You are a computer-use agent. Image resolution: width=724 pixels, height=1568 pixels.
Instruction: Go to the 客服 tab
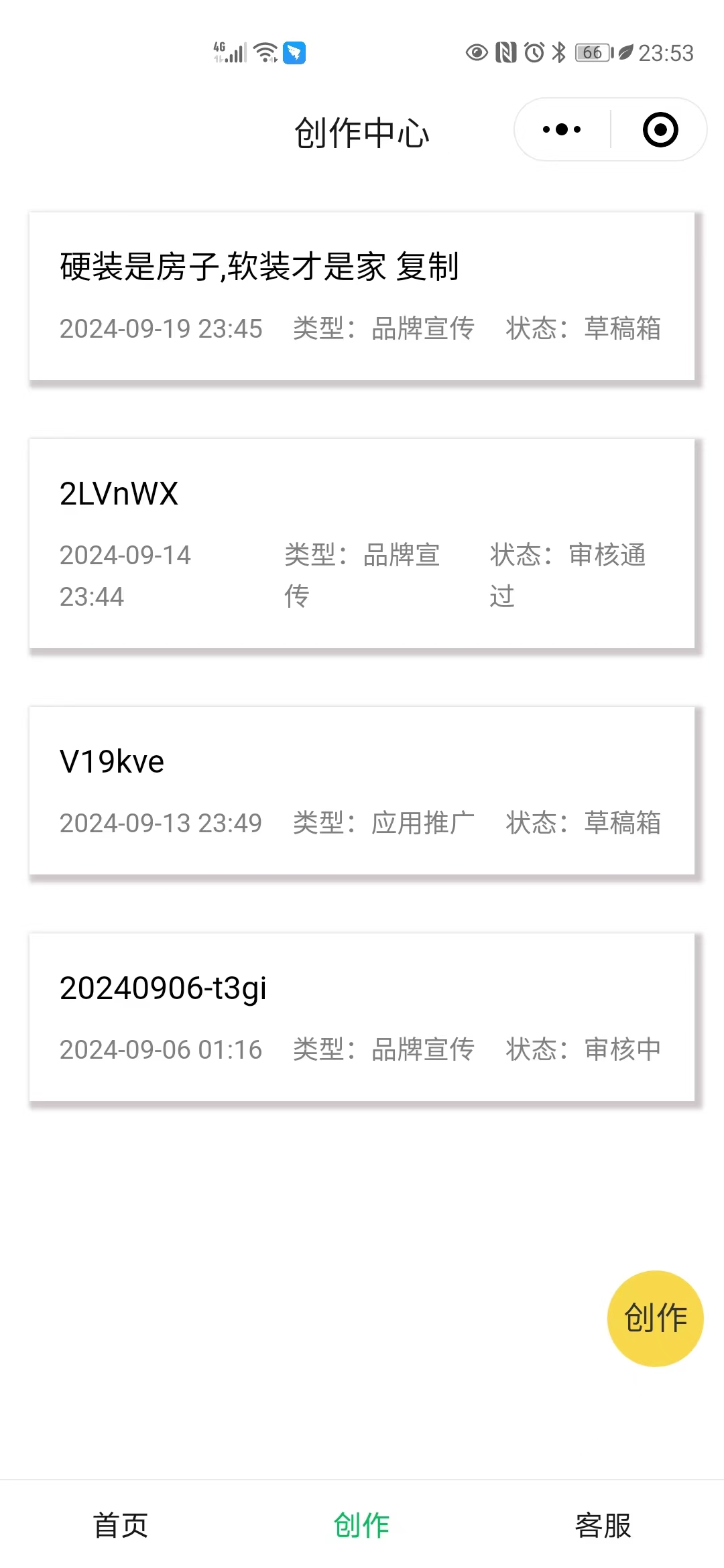(603, 1525)
